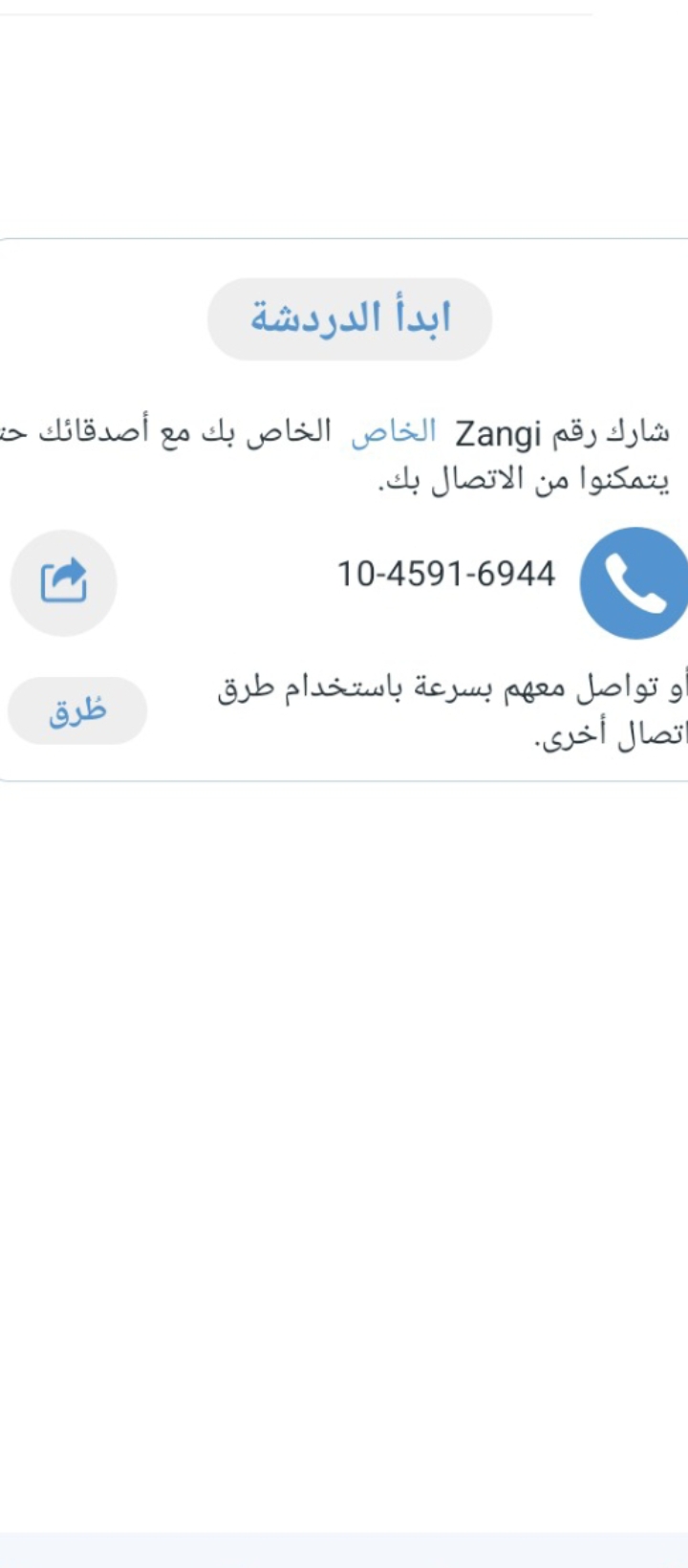The height and width of the screenshot is (1568, 688).
Task: Tap the blue phone call icon
Action: click(634, 582)
